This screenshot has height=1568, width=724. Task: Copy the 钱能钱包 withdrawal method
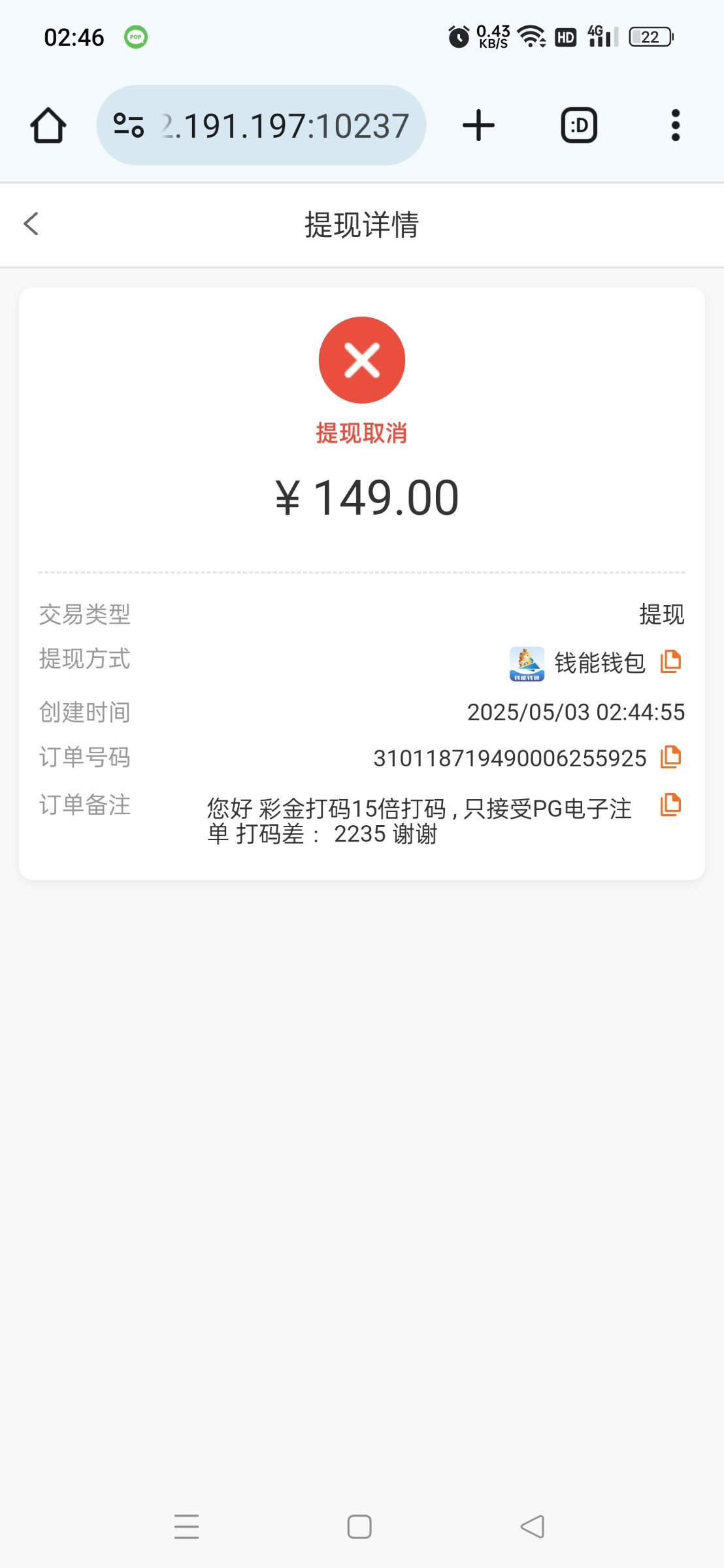coord(670,662)
